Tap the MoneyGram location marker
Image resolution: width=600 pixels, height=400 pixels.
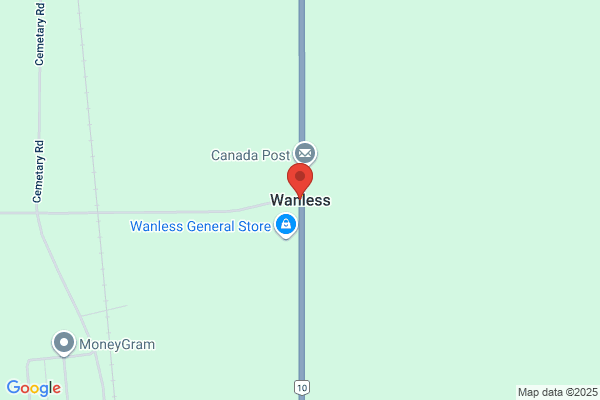point(64,343)
